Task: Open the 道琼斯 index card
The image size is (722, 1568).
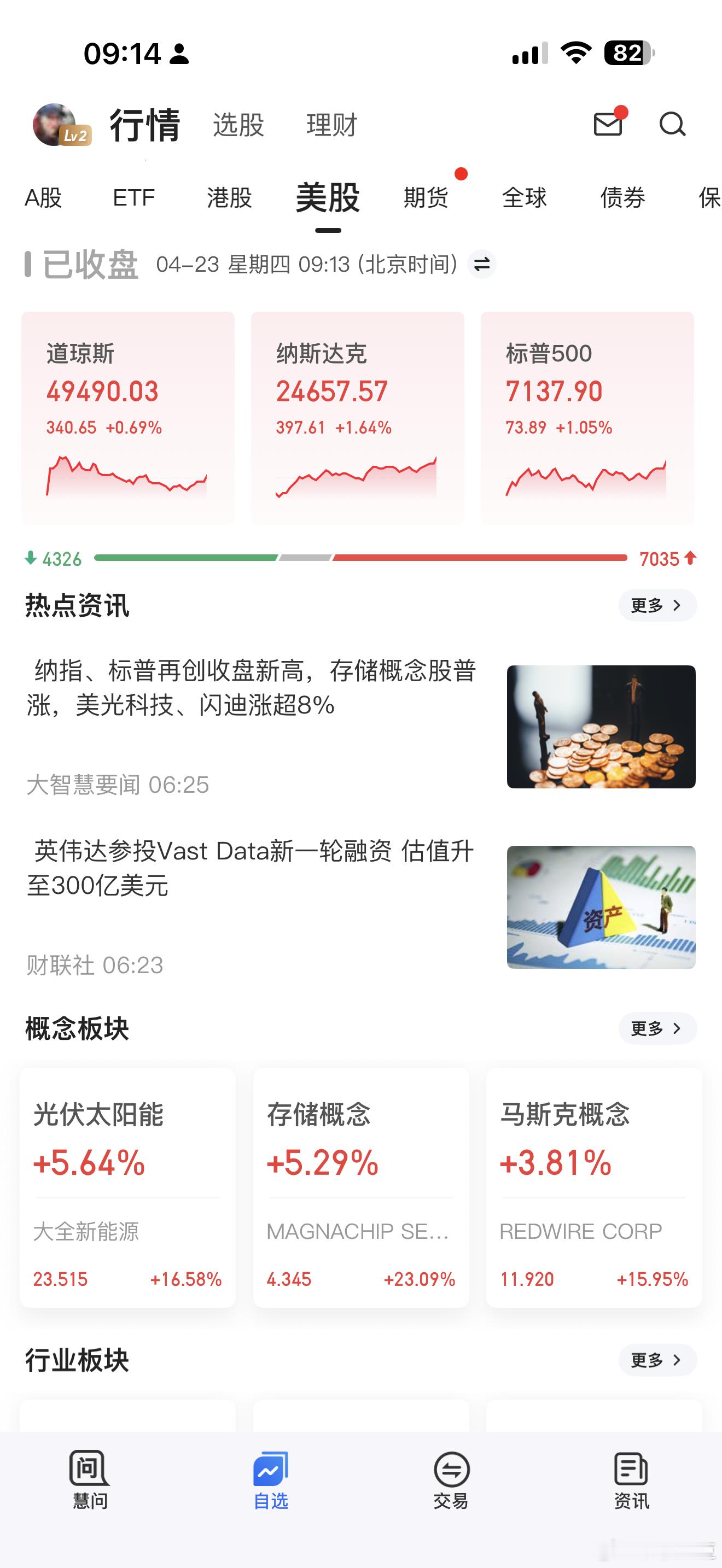Action: [x=128, y=418]
